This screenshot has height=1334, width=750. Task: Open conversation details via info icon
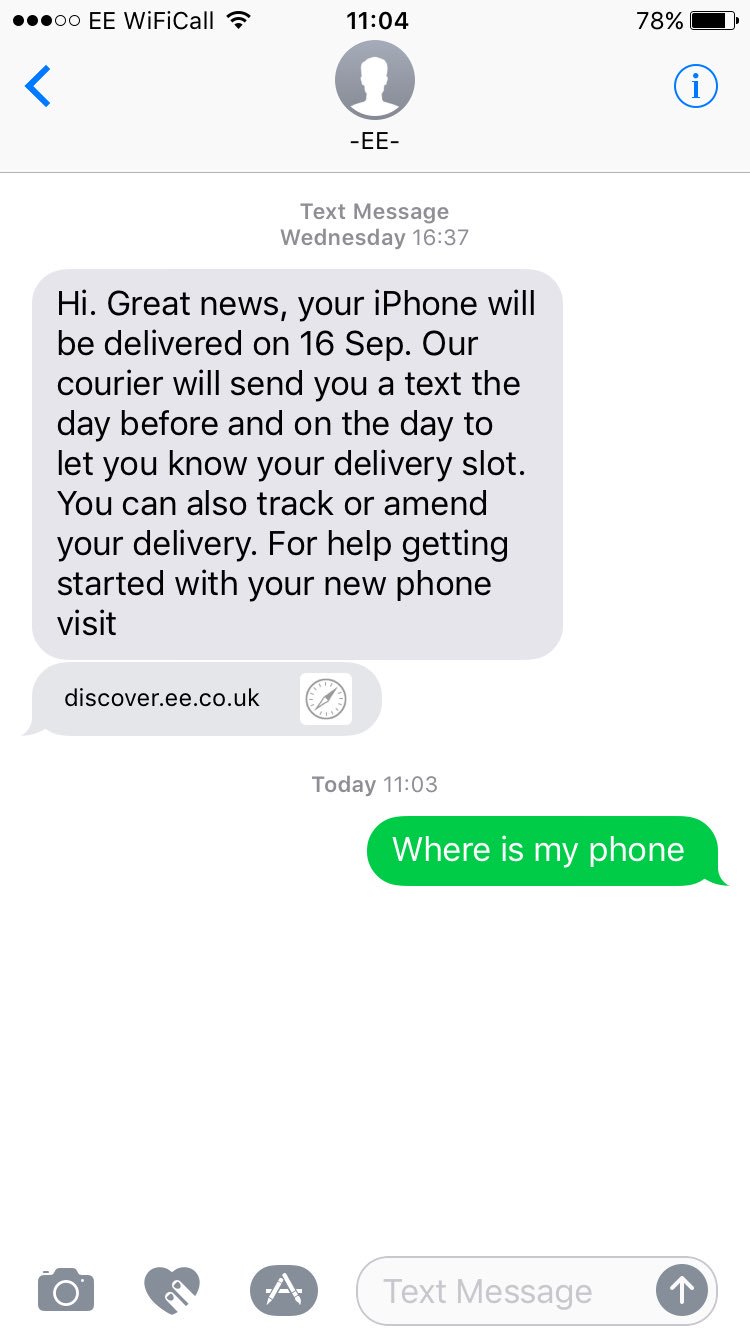click(695, 87)
